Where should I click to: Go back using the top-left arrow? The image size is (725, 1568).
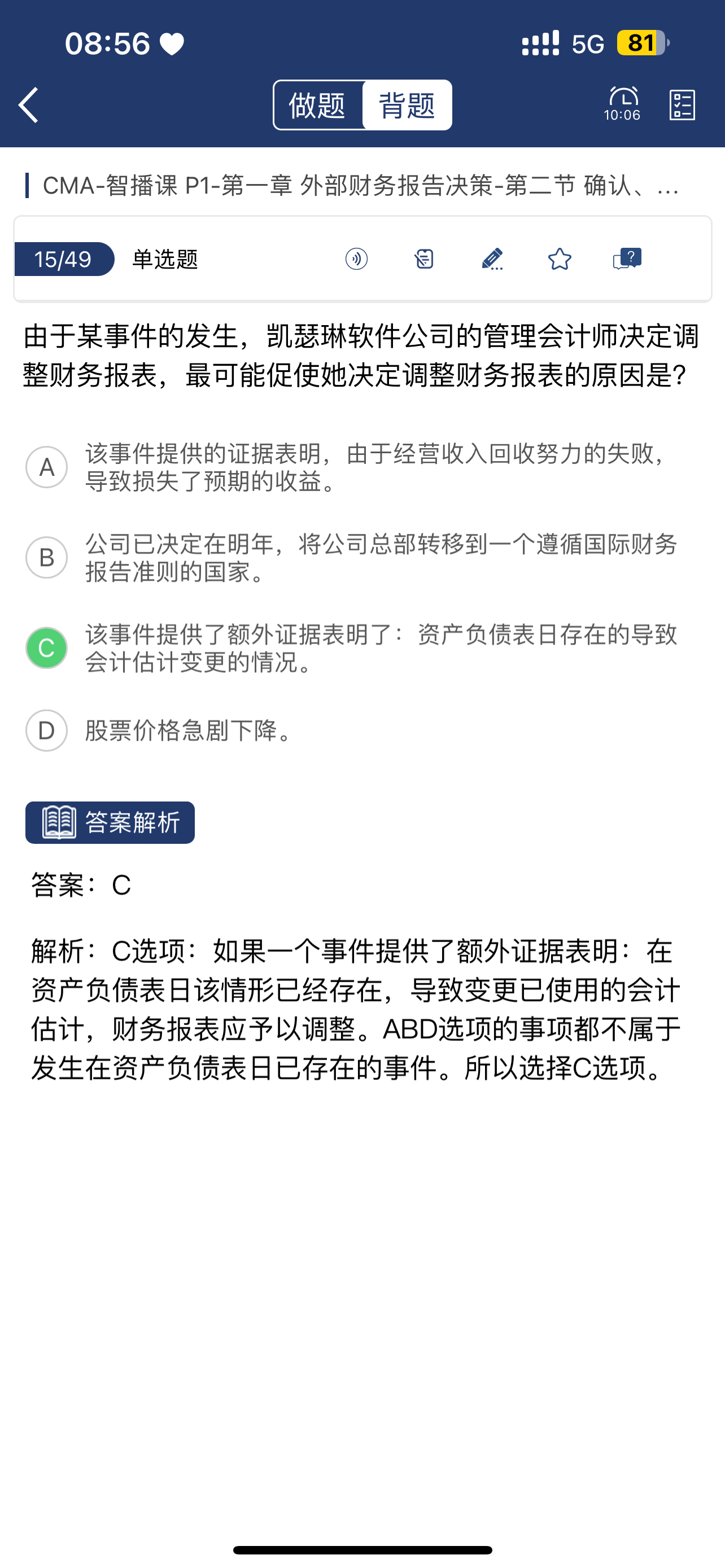(x=29, y=104)
